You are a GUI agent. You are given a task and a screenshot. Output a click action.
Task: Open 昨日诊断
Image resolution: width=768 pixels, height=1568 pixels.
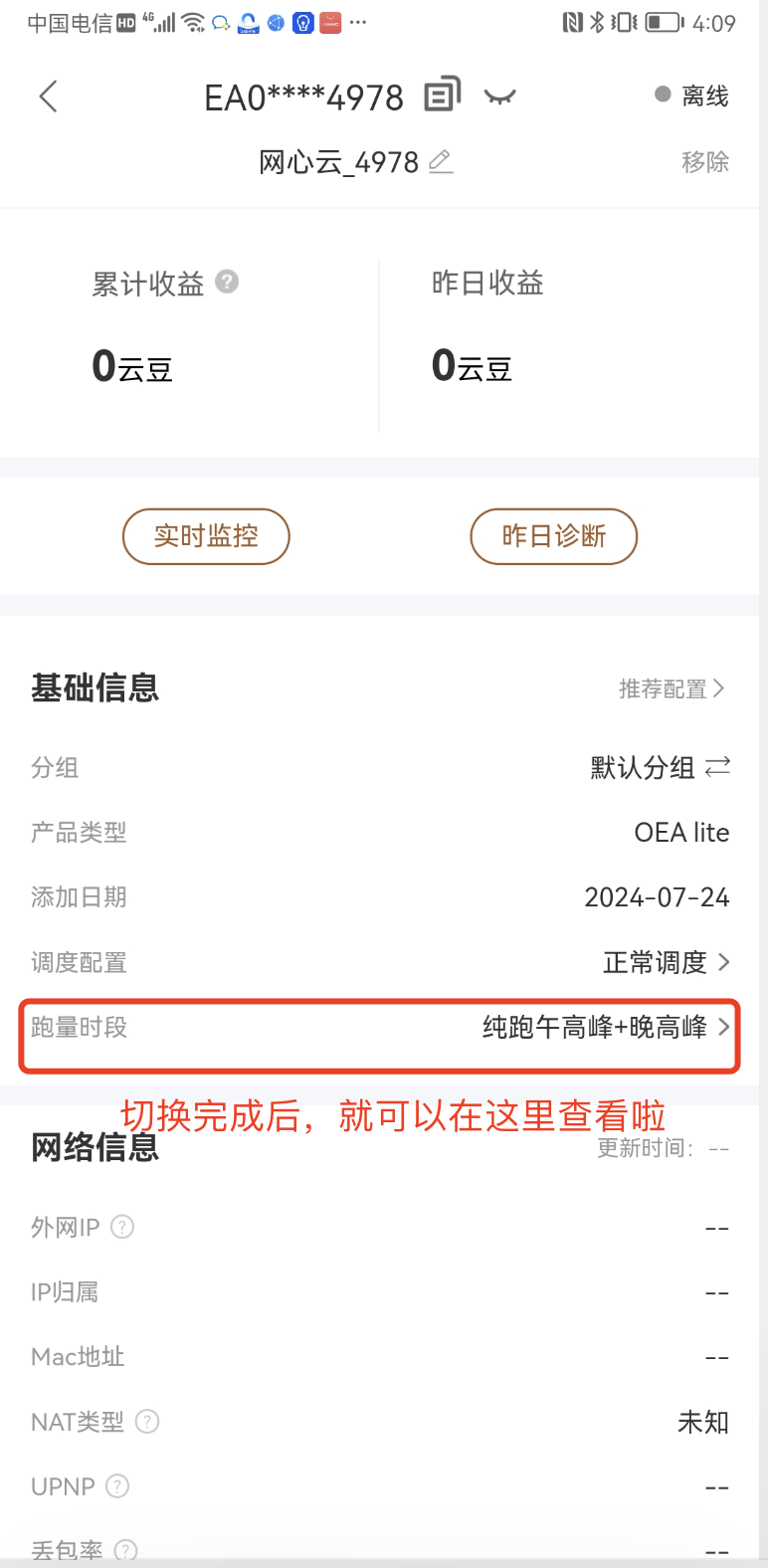pyautogui.click(x=553, y=536)
